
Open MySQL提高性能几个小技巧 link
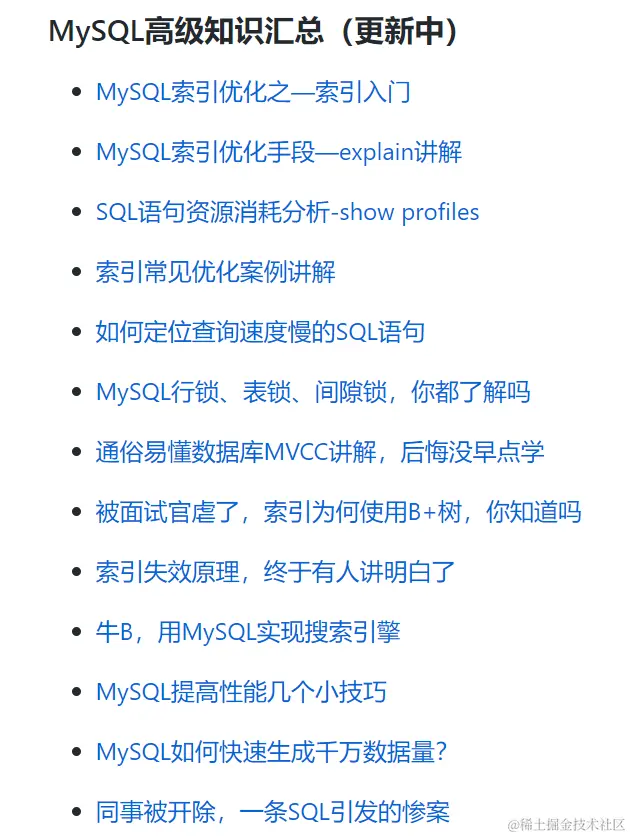(241, 692)
